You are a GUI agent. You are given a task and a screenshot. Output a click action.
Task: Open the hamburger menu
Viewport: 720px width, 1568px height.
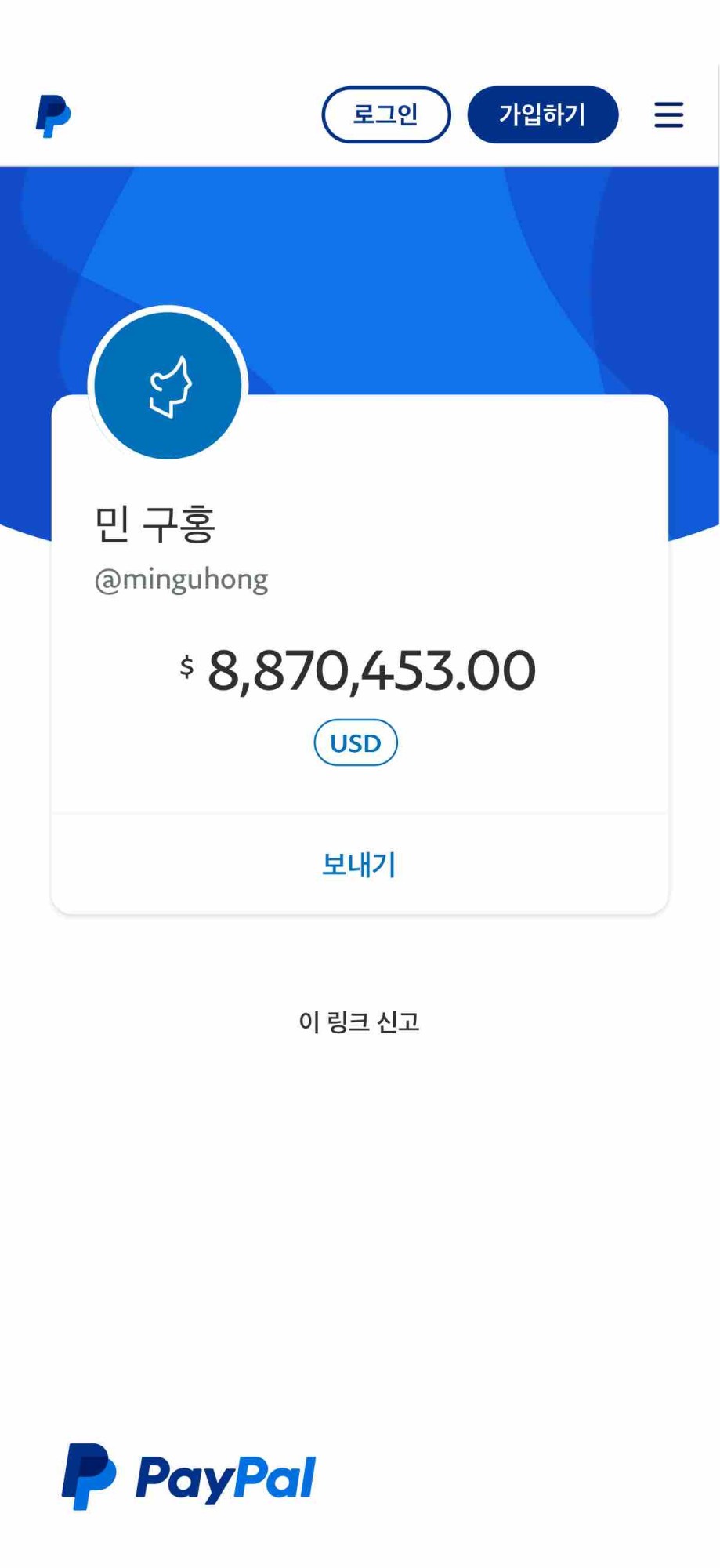tap(668, 114)
